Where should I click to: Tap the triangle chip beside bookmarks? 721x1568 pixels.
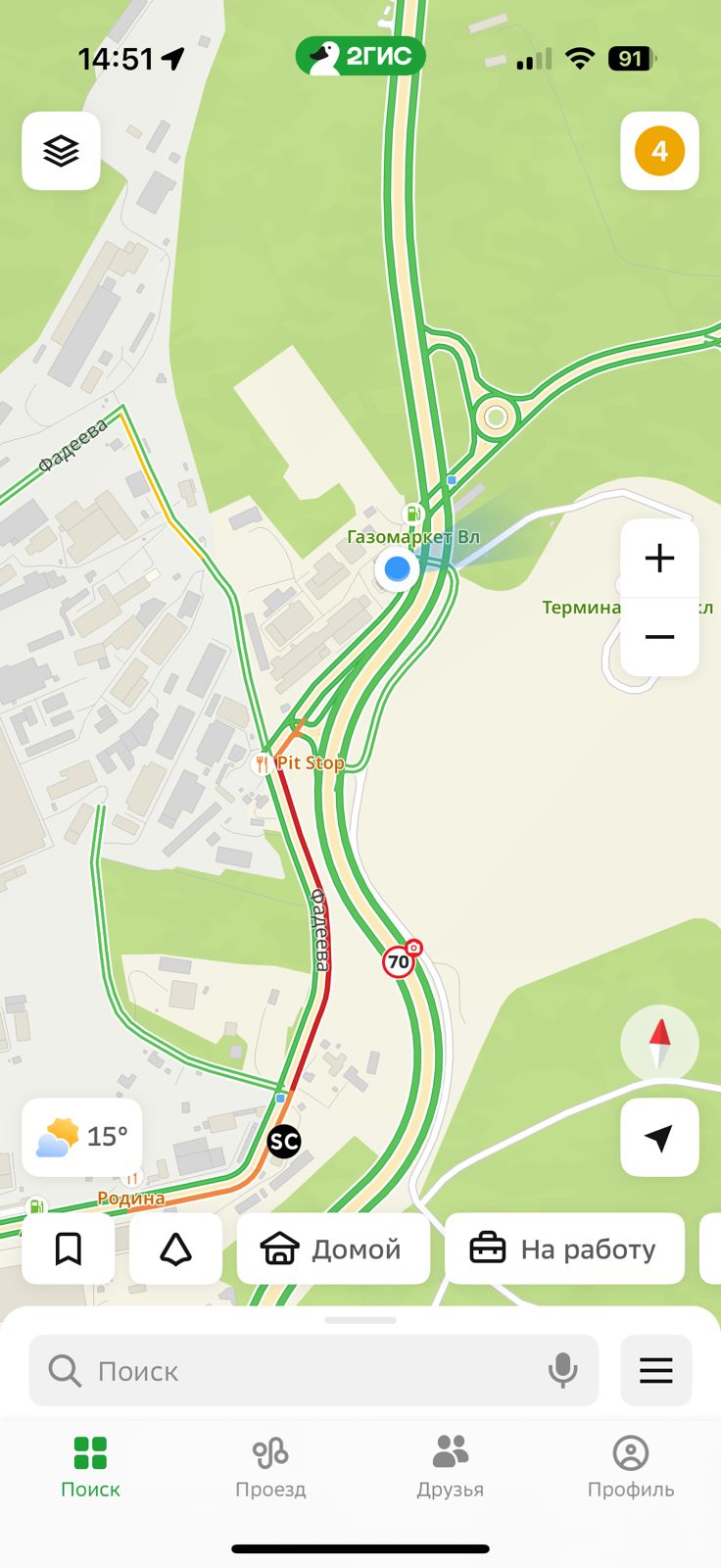175,1249
